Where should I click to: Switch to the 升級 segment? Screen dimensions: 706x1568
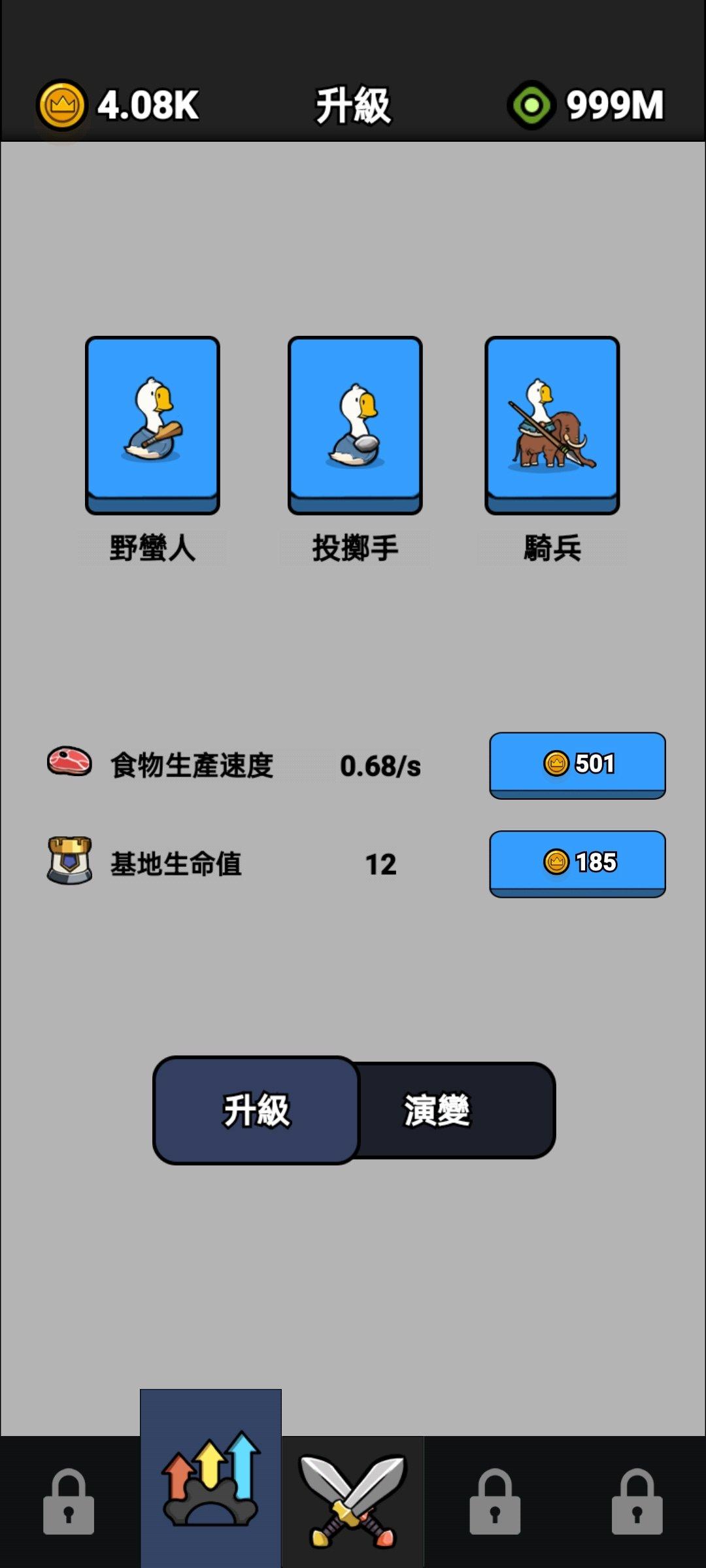pyautogui.click(x=256, y=1110)
